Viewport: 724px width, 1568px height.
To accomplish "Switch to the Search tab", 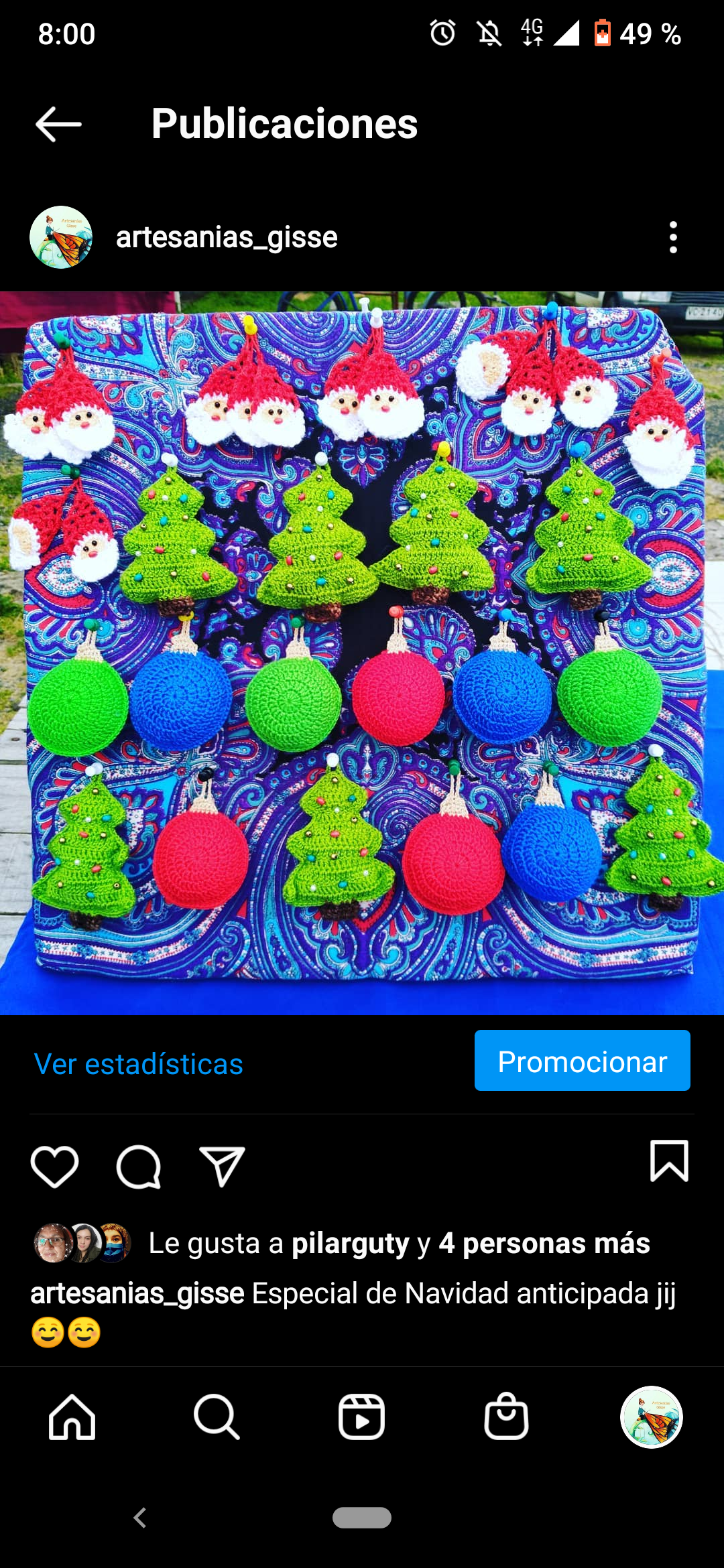I will (x=217, y=1417).
